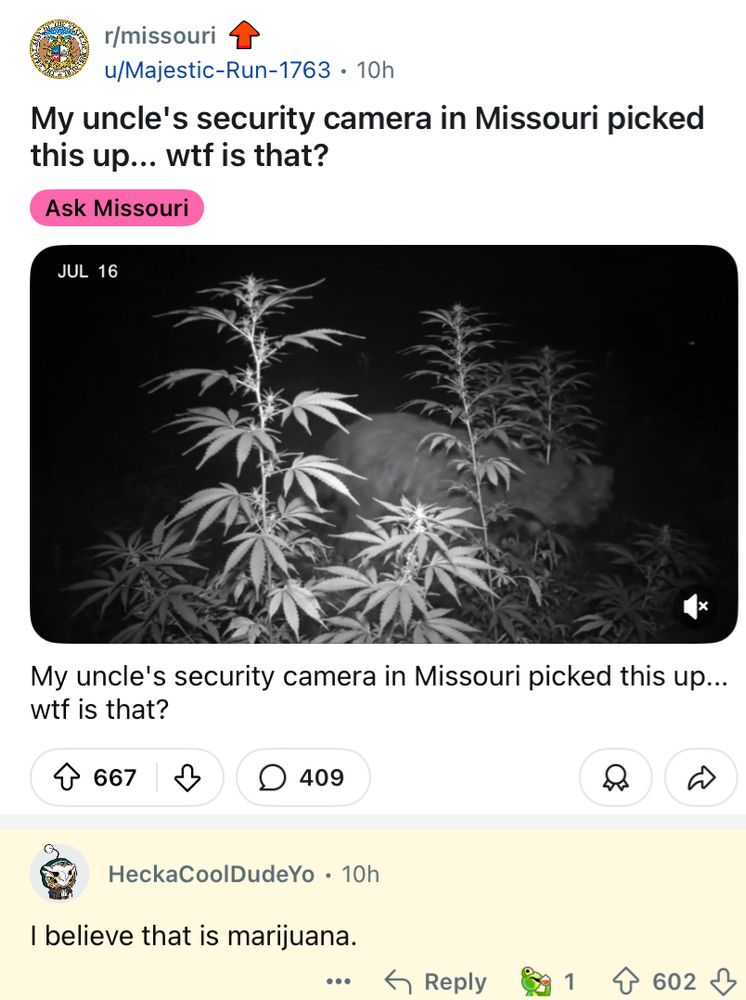Share the post with the share icon
Screen dimensions: 746x1000
click(x=700, y=777)
